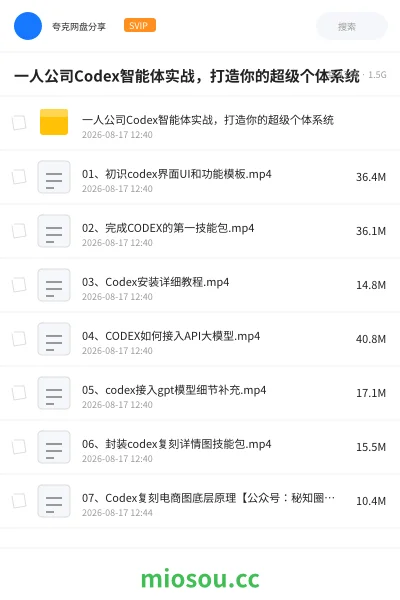Tick the checkbox next to 05、codex接入gpt模型

[19, 393]
